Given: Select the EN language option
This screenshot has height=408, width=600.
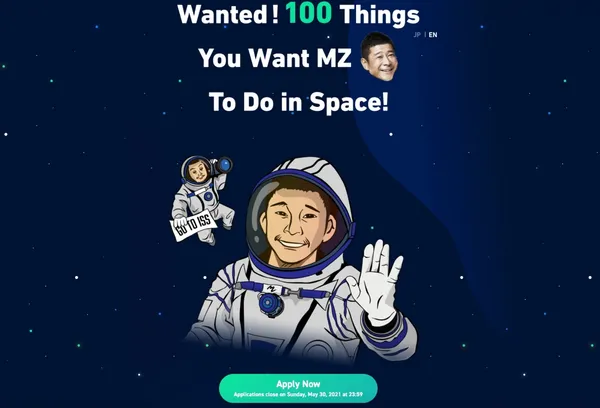Looking at the screenshot, I should tap(433, 35).
